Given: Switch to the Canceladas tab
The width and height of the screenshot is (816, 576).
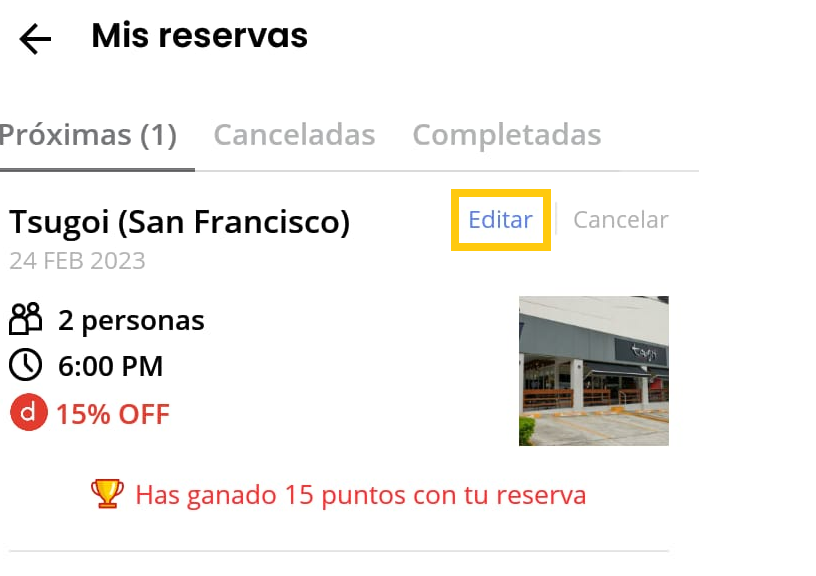Looking at the screenshot, I should (294, 135).
